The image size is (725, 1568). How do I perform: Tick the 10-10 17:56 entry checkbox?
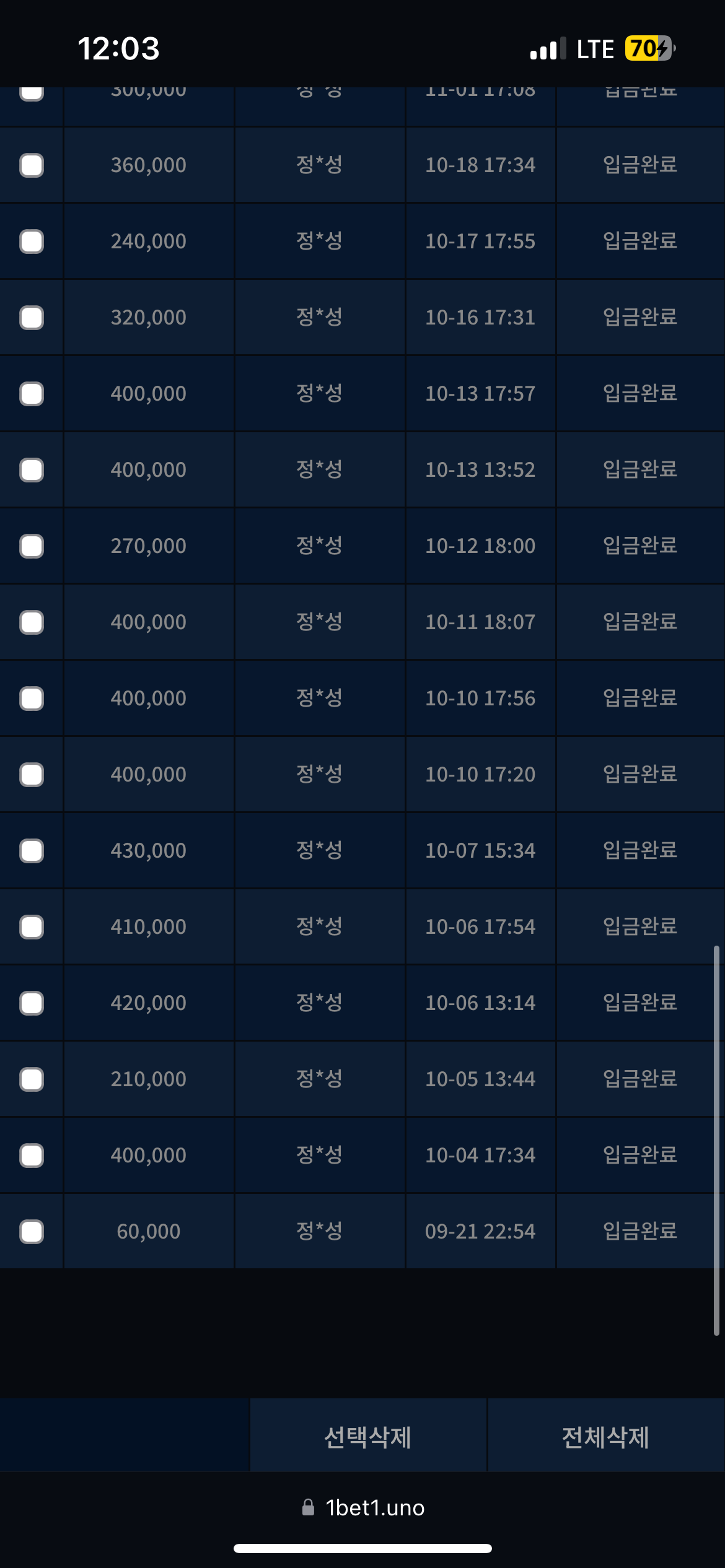32,699
